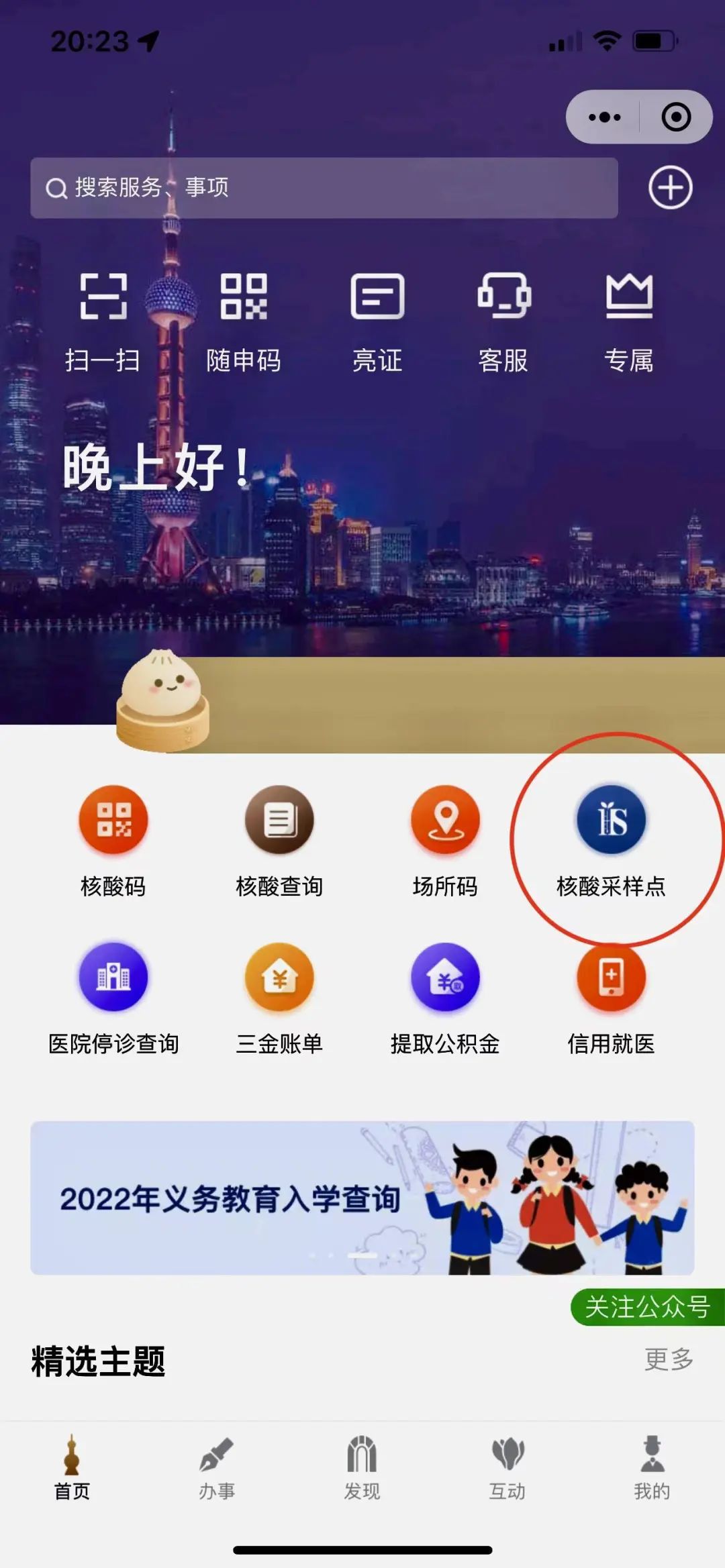Close the mini program via circle icon
This screenshot has height=1568, width=725.
click(x=675, y=117)
